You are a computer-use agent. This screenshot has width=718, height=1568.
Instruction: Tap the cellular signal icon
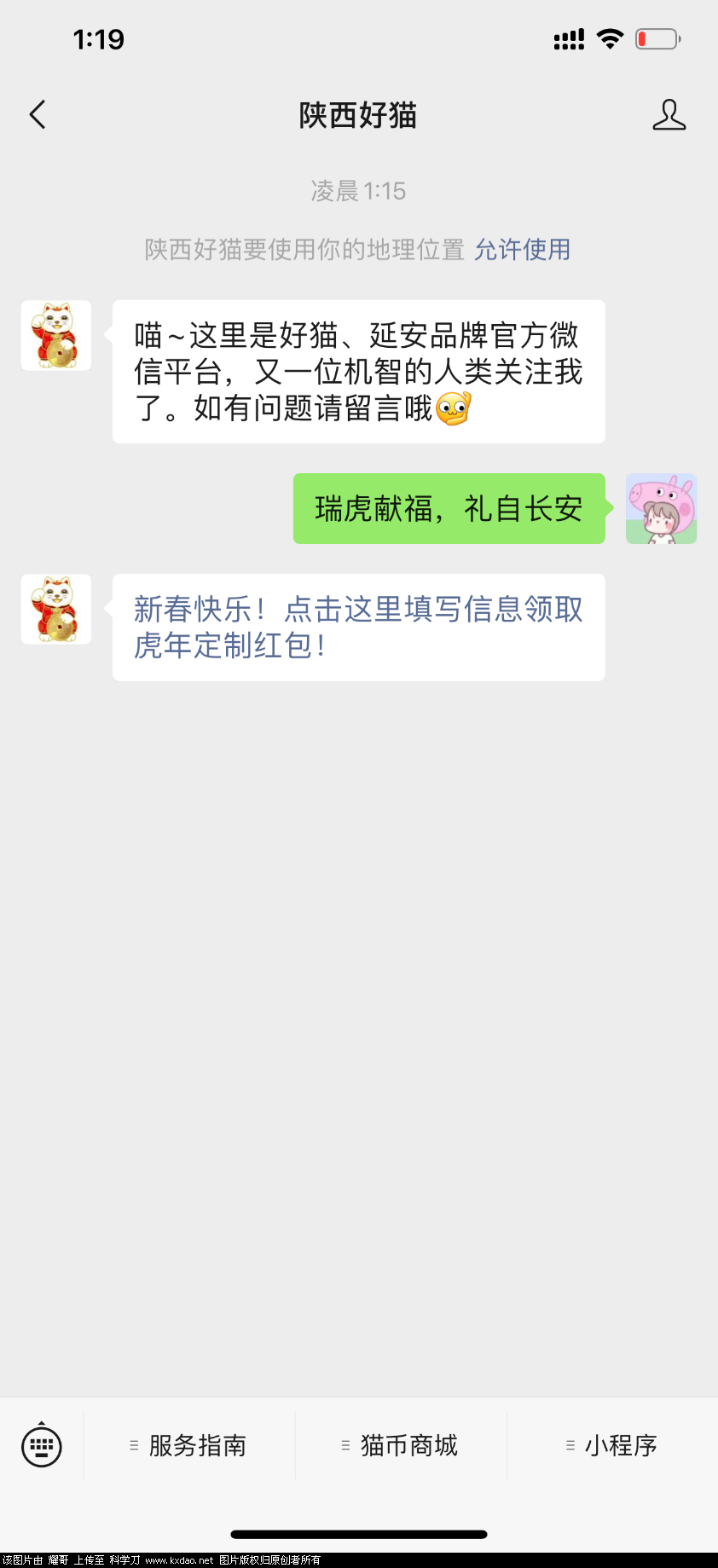[568, 38]
